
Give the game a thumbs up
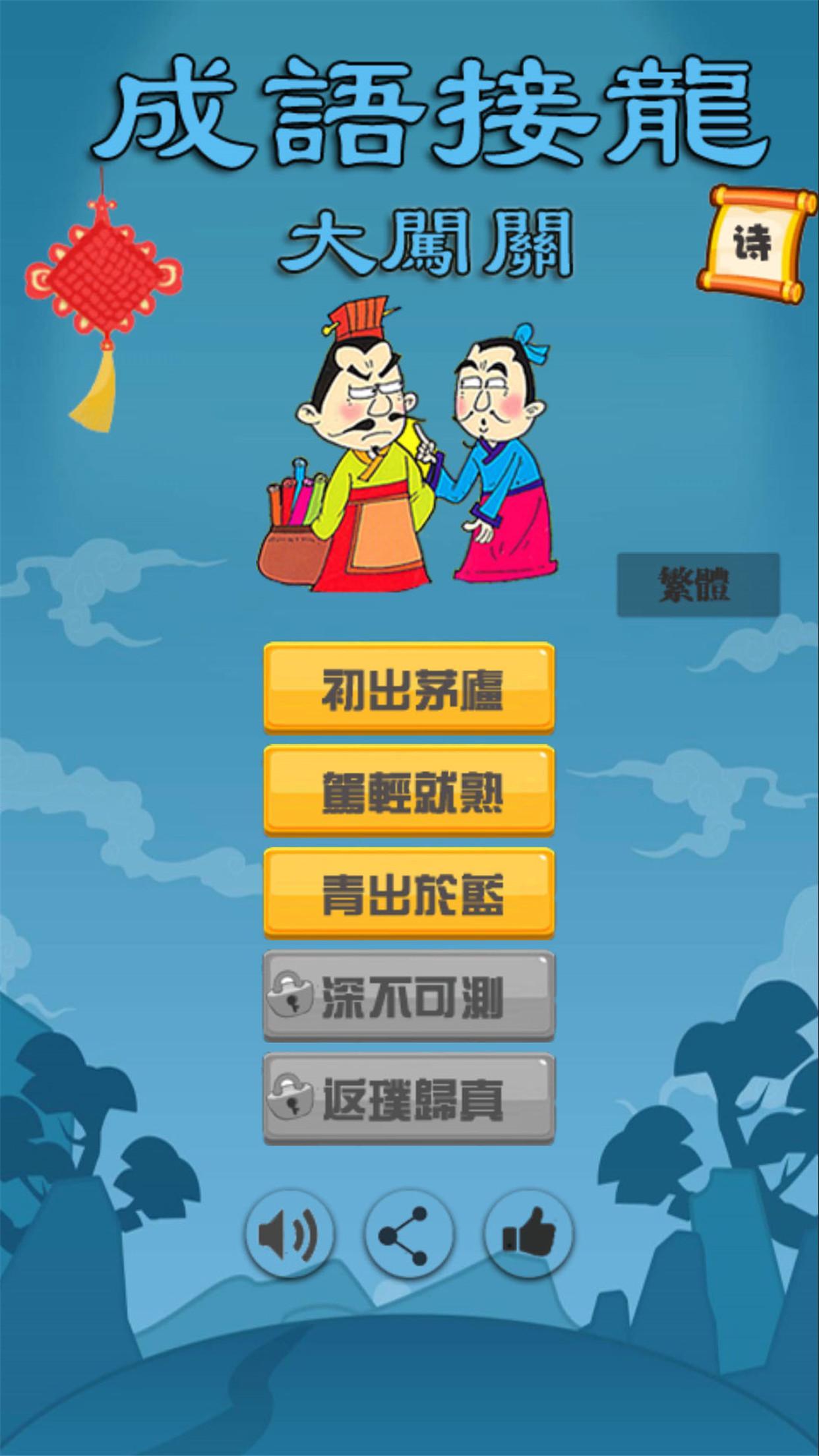(528, 1234)
